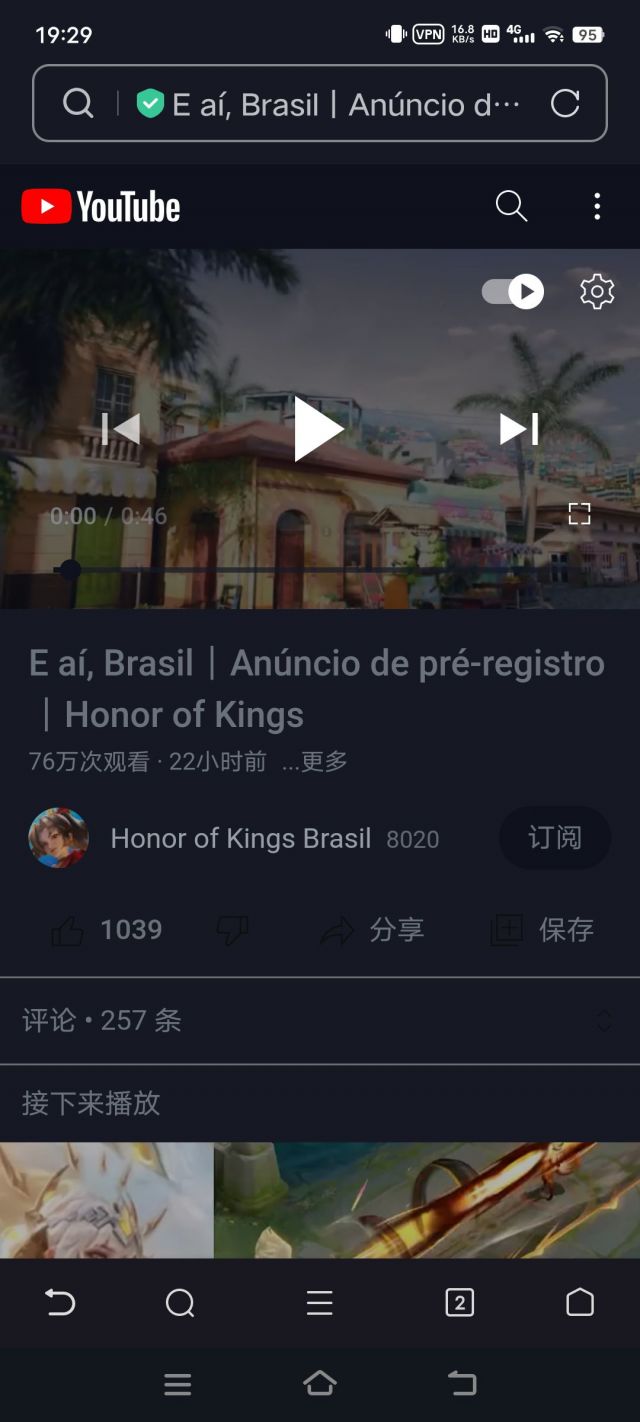
Task: Open the Honor of Kings Brasil channel
Action: [240, 838]
